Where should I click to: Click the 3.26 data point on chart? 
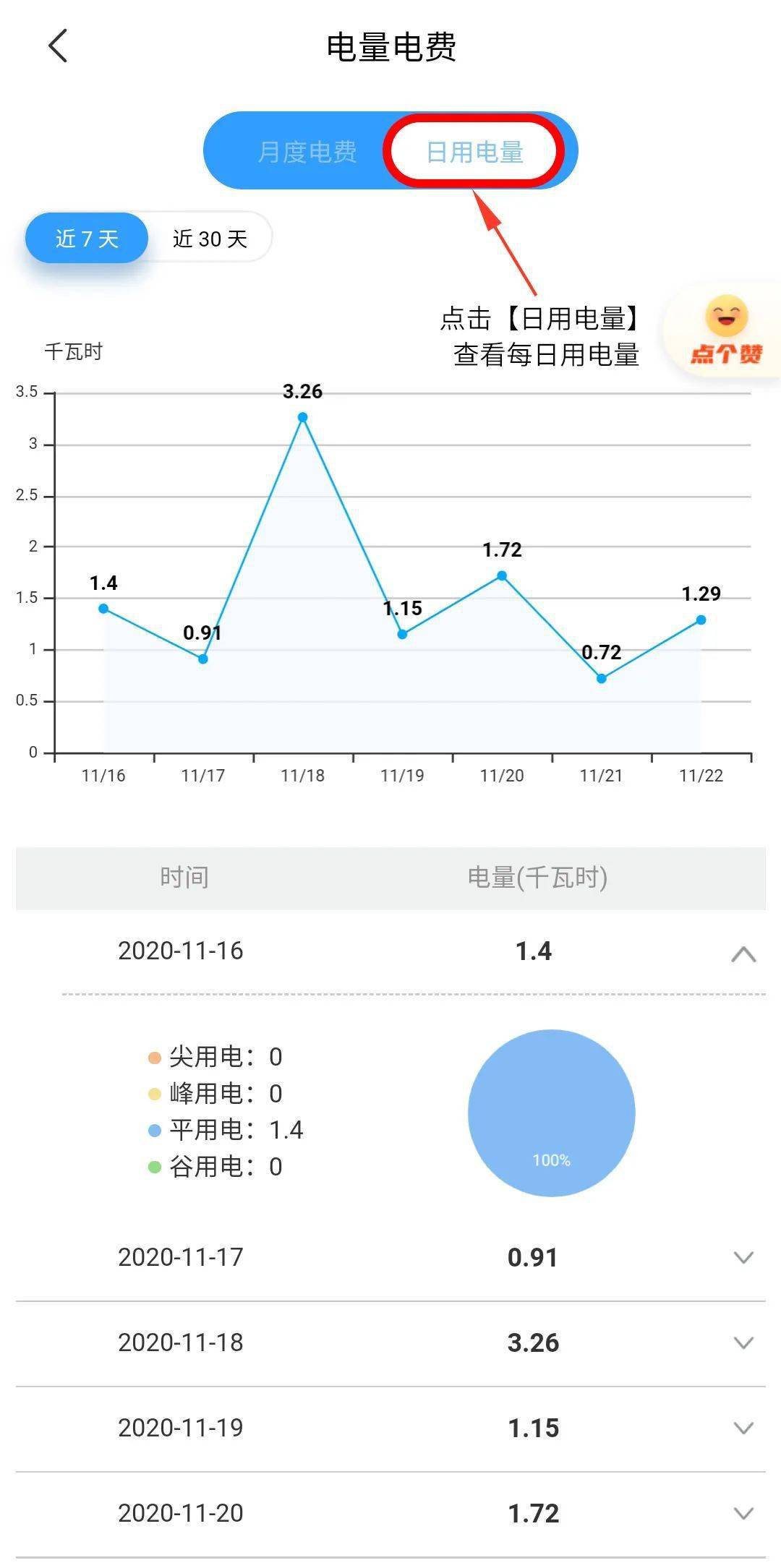302,417
